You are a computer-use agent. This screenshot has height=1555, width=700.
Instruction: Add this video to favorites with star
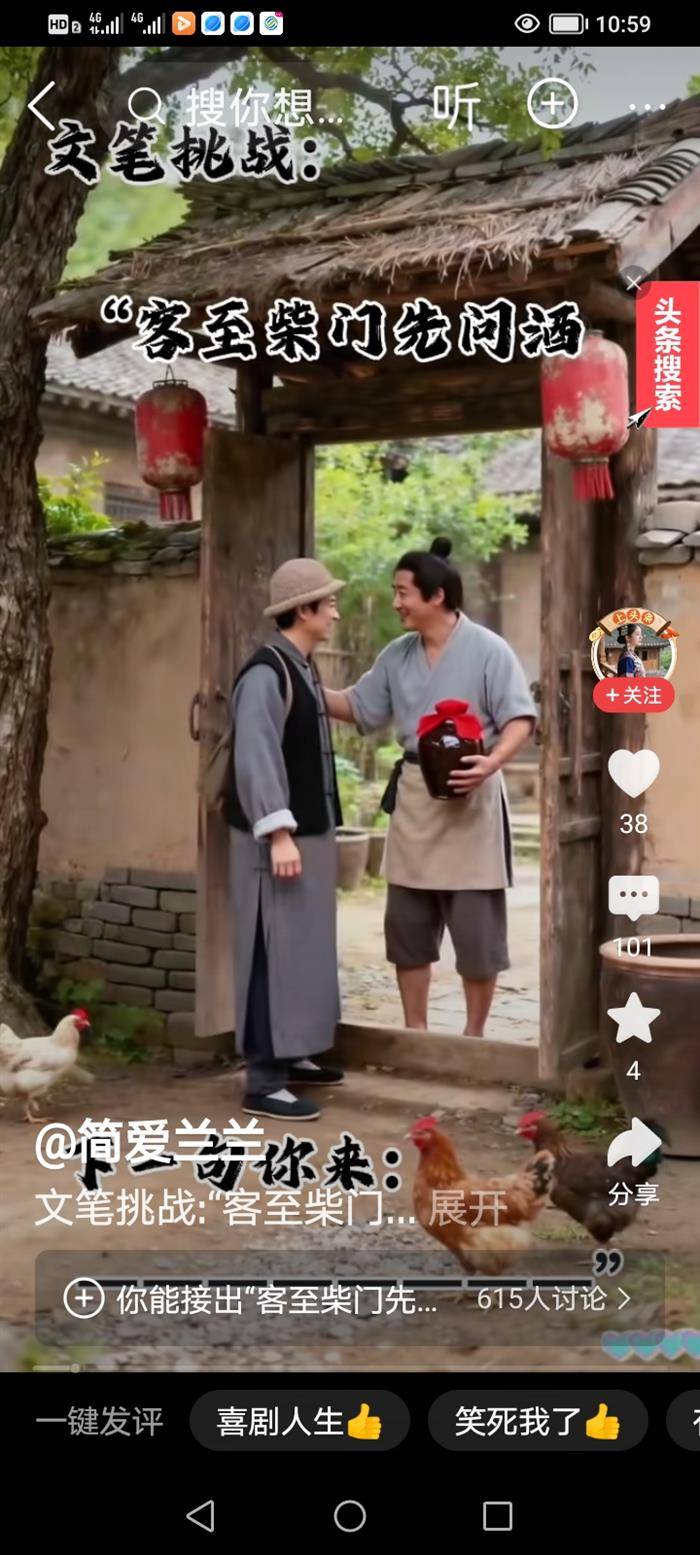633,1020
